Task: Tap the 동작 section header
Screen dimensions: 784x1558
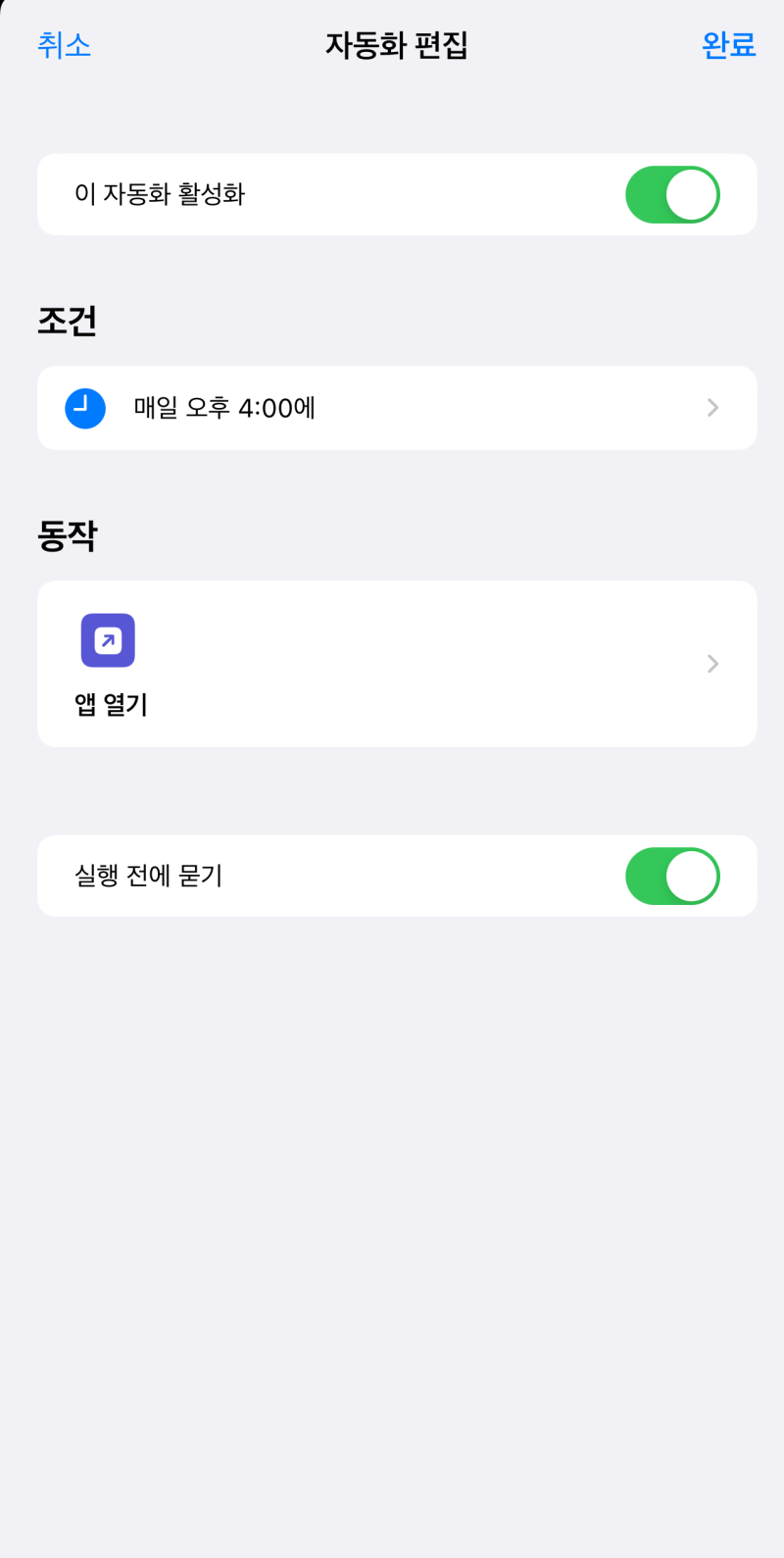Action: pos(66,535)
